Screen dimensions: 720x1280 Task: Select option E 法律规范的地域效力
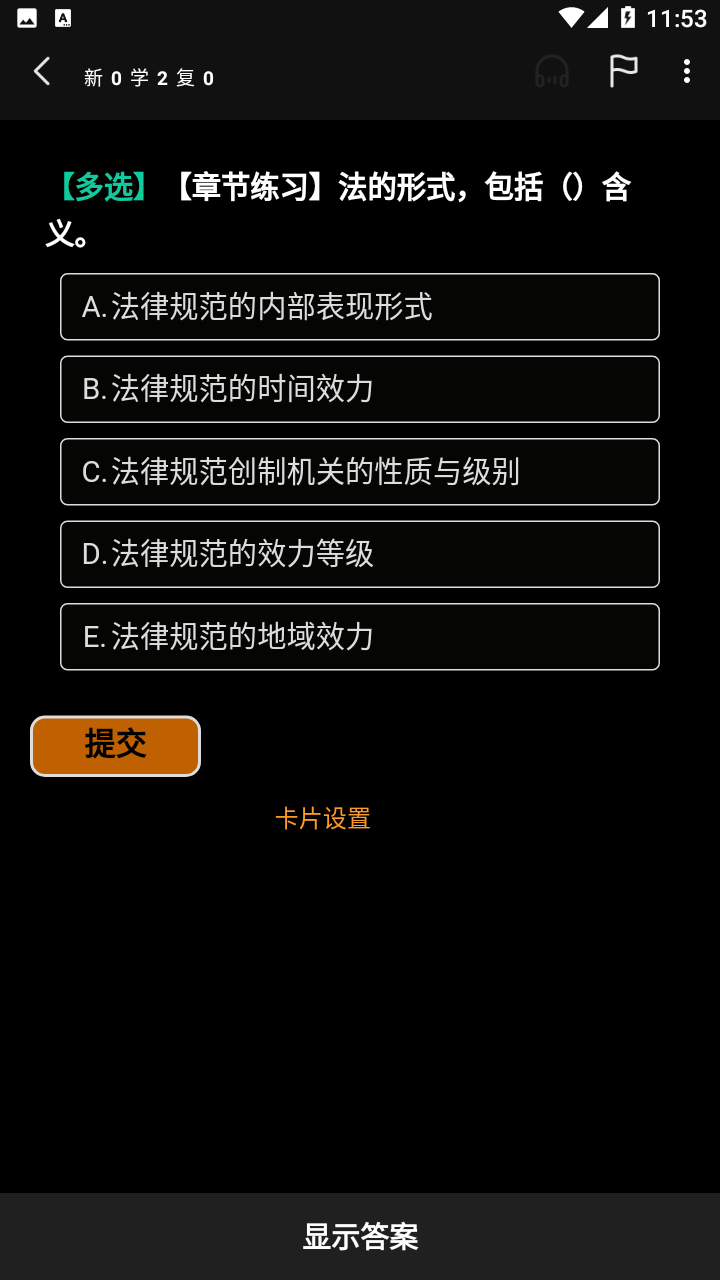tap(360, 637)
